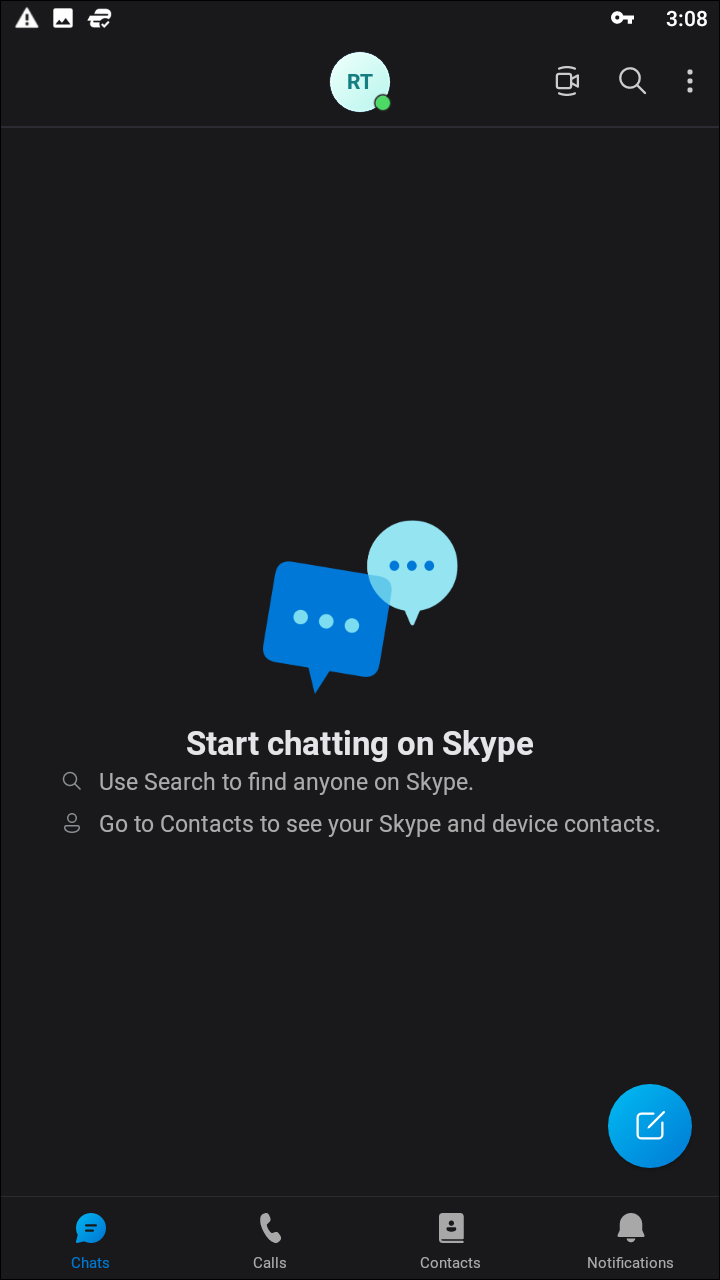Go to the Contacts tab
Image resolution: width=720 pixels, height=1280 pixels.
point(450,1240)
